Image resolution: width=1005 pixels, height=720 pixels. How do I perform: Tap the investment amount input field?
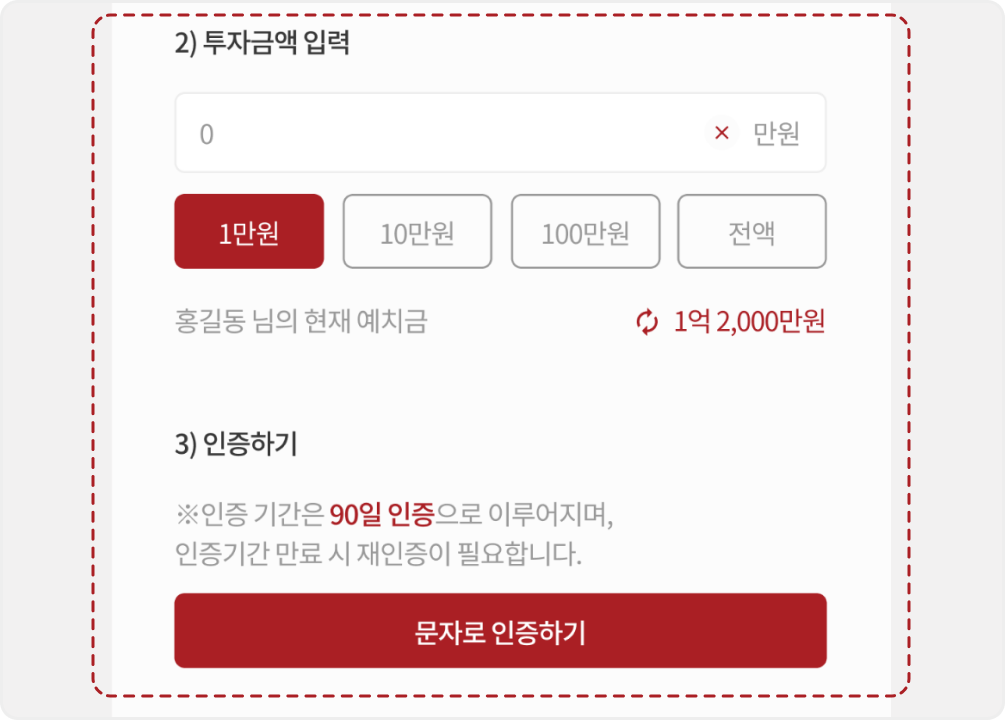(x=440, y=133)
